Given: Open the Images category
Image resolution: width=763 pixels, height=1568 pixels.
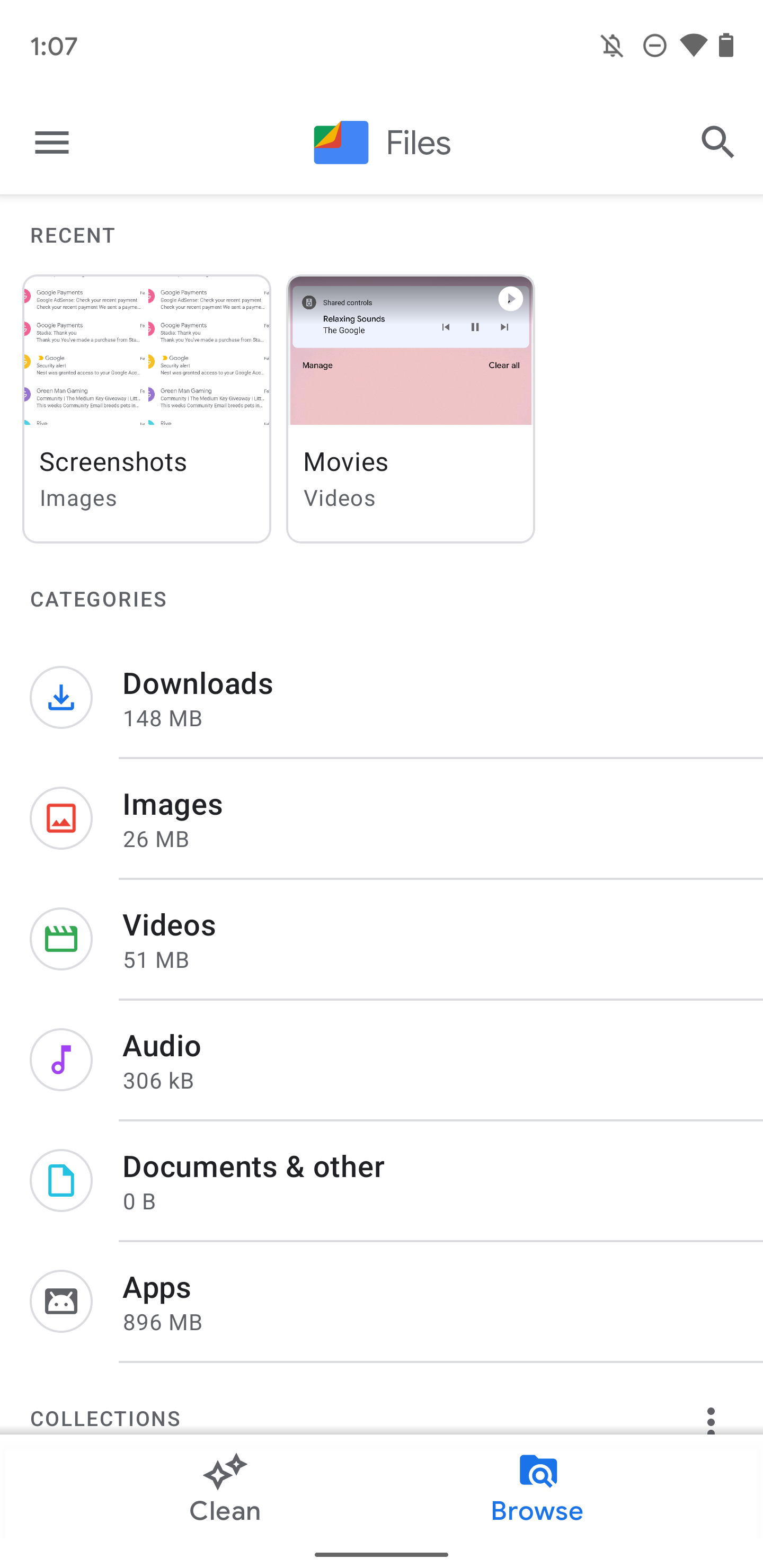Looking at the screenshot, I should pos(381,818).
